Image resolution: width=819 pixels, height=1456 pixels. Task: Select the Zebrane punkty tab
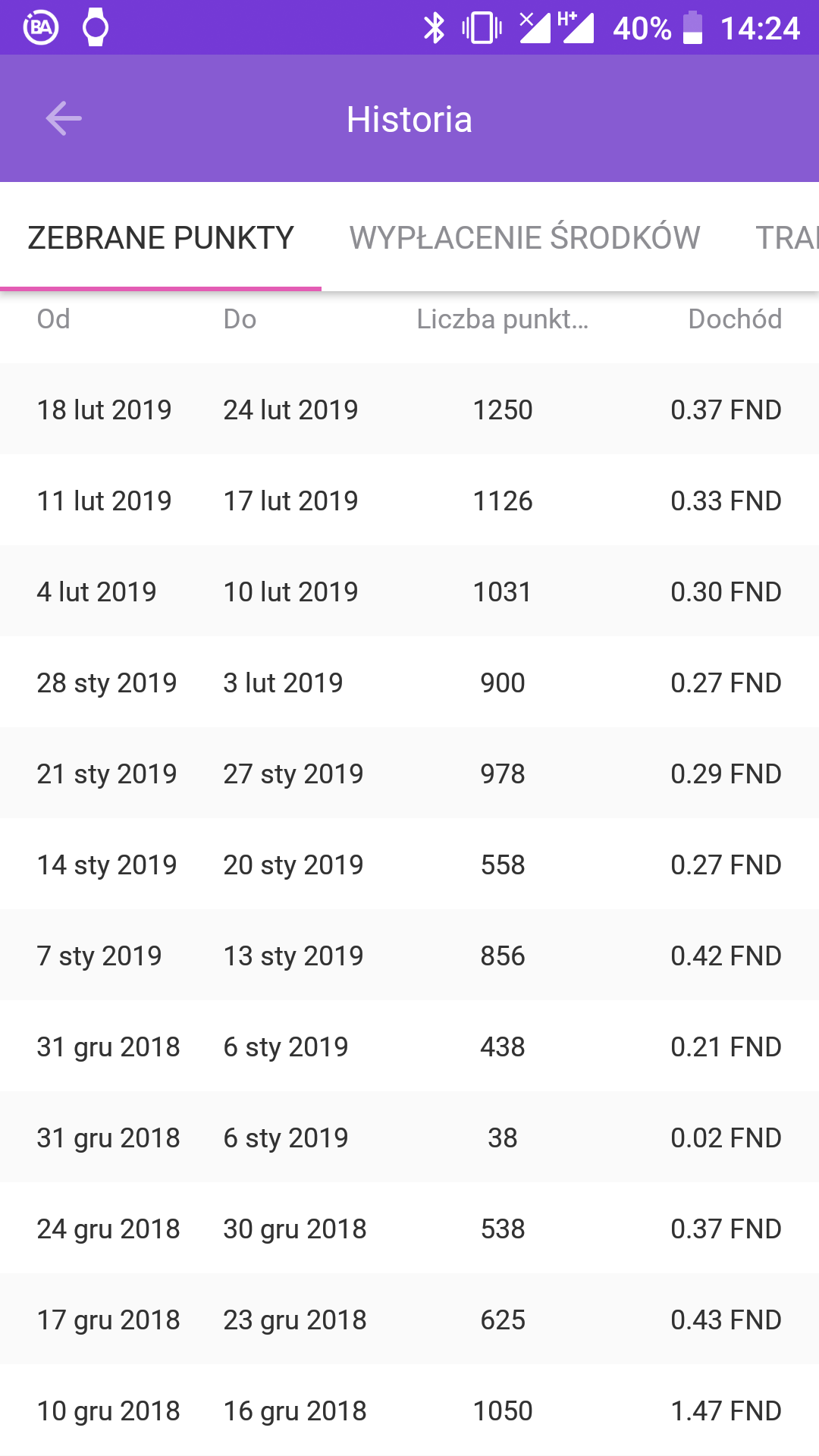click(x=161, y=237)
